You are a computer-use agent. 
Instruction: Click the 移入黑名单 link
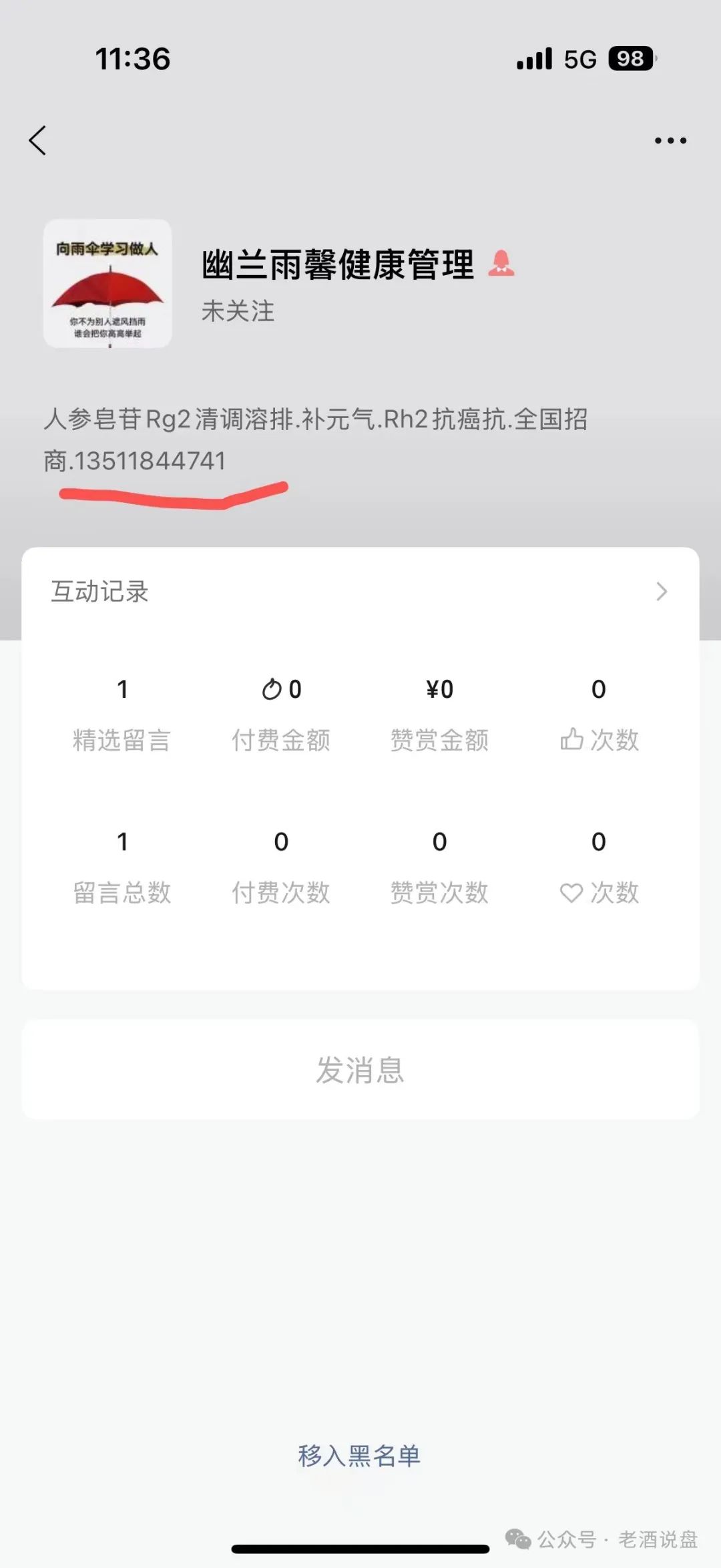(x=360, y=1454)
